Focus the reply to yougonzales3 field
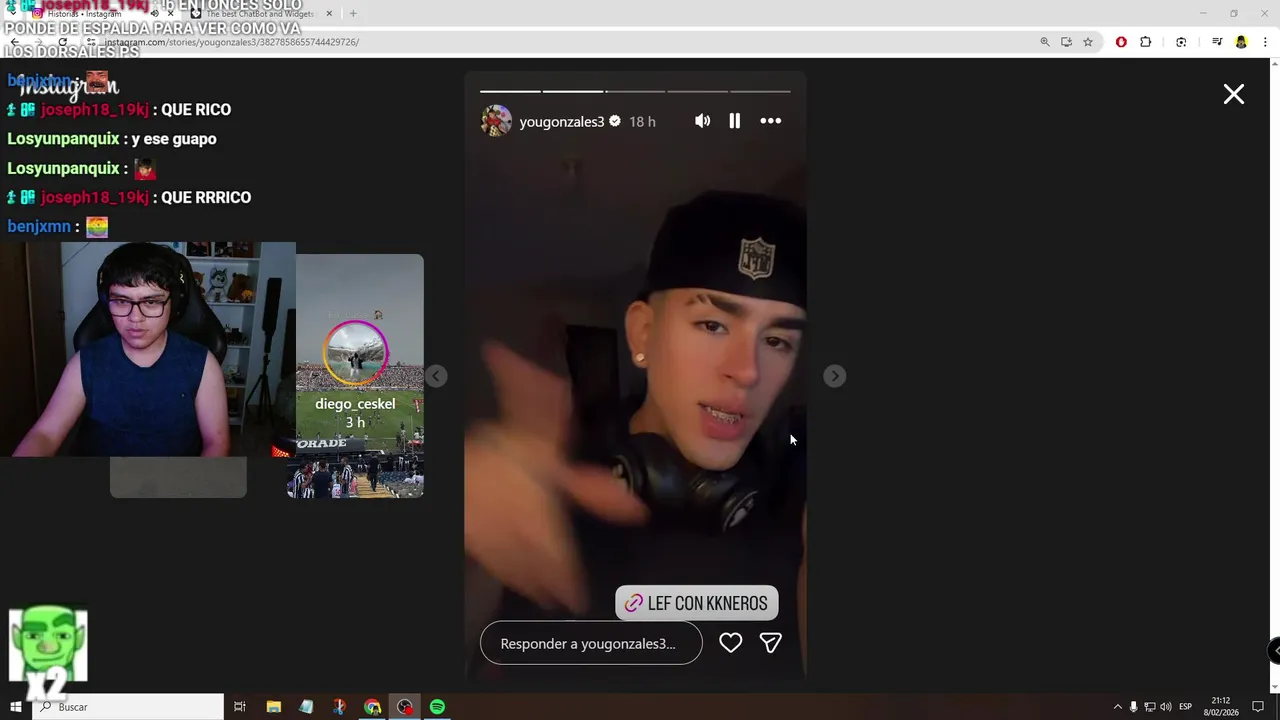 pos(590,643)
